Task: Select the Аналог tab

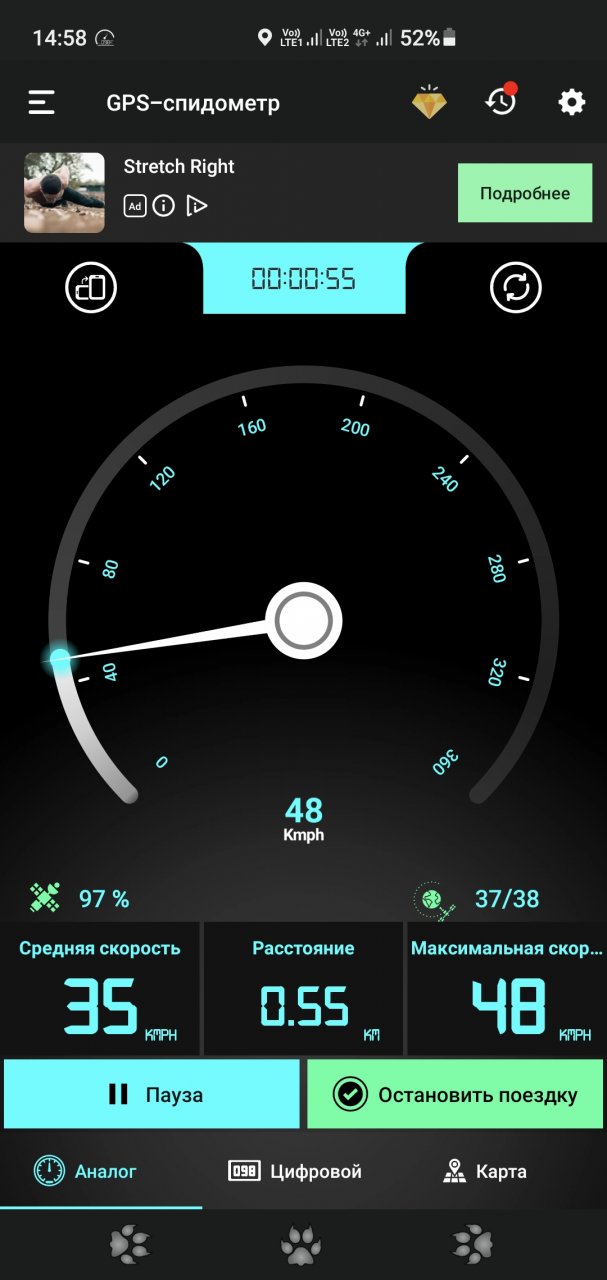Action: [x=87, y=1171]
